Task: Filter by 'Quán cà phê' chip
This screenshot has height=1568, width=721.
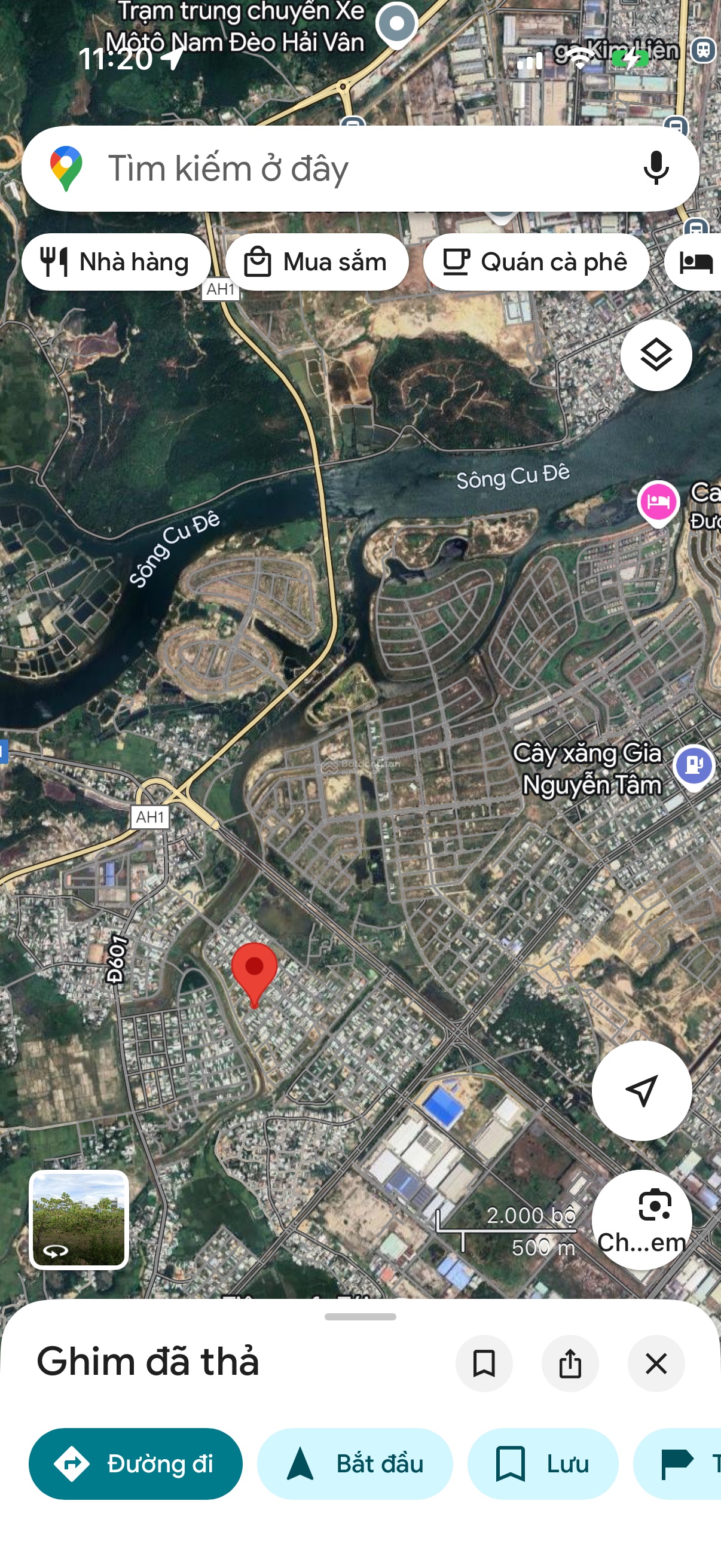Action: [x=536, y=263]
